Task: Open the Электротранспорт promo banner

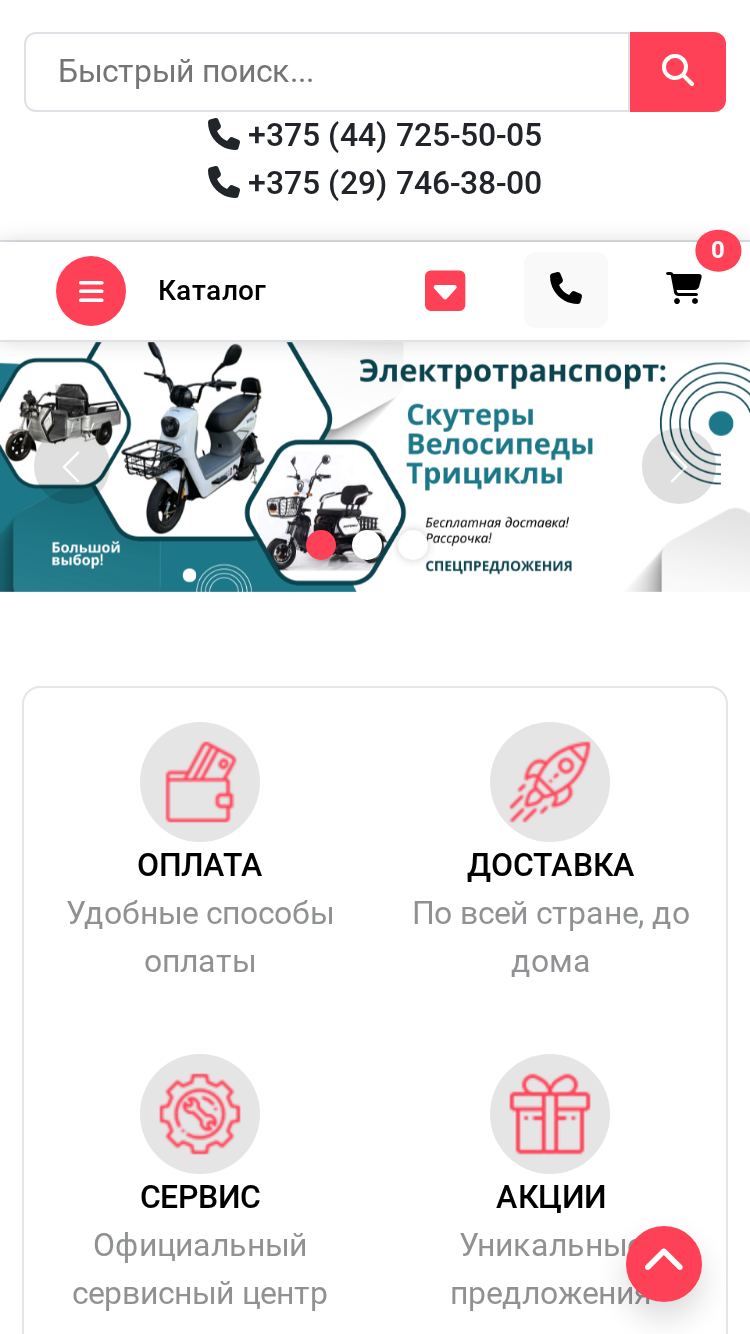Action: tap(375, 467)
